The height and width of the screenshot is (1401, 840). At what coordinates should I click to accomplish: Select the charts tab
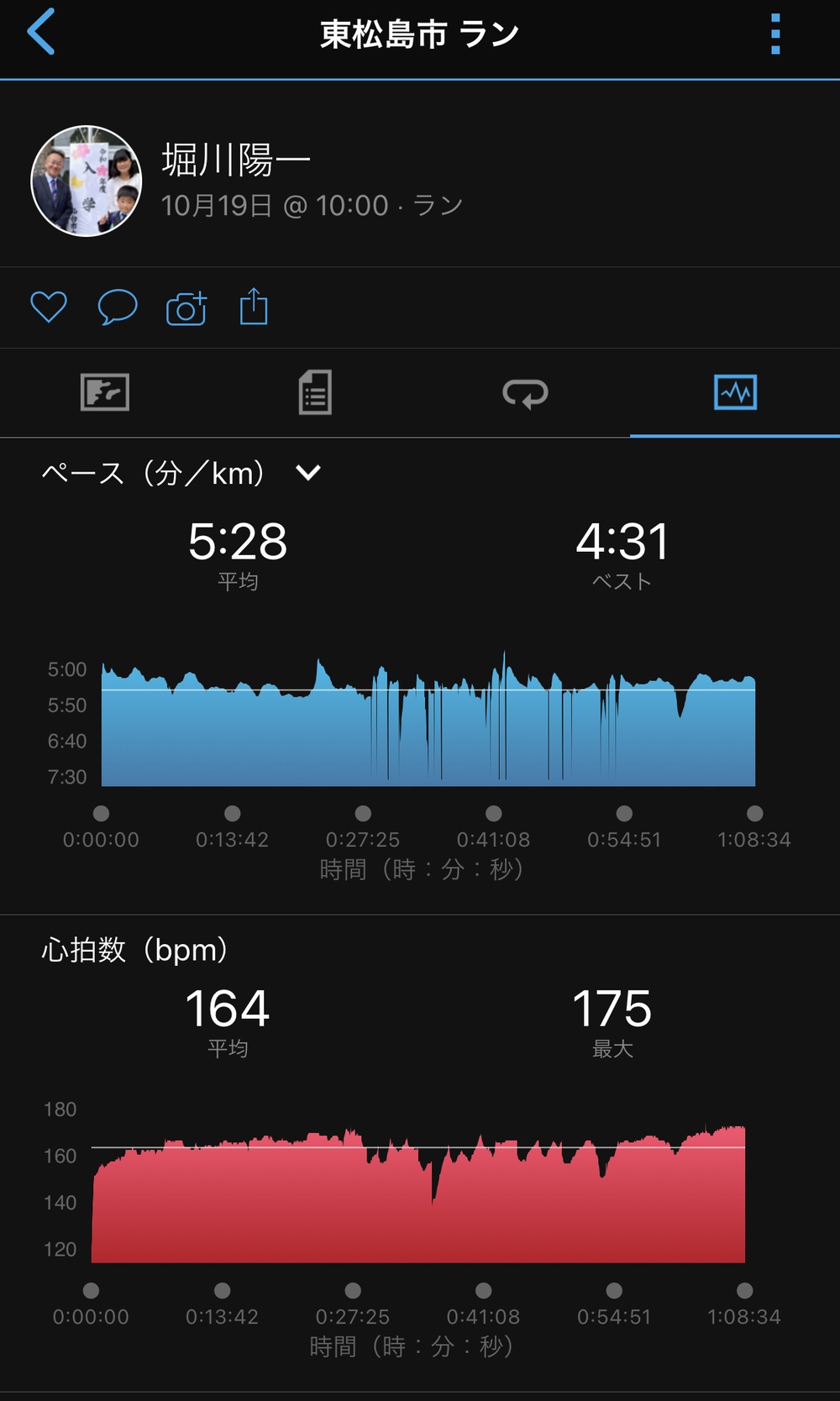tap(735, 392)
